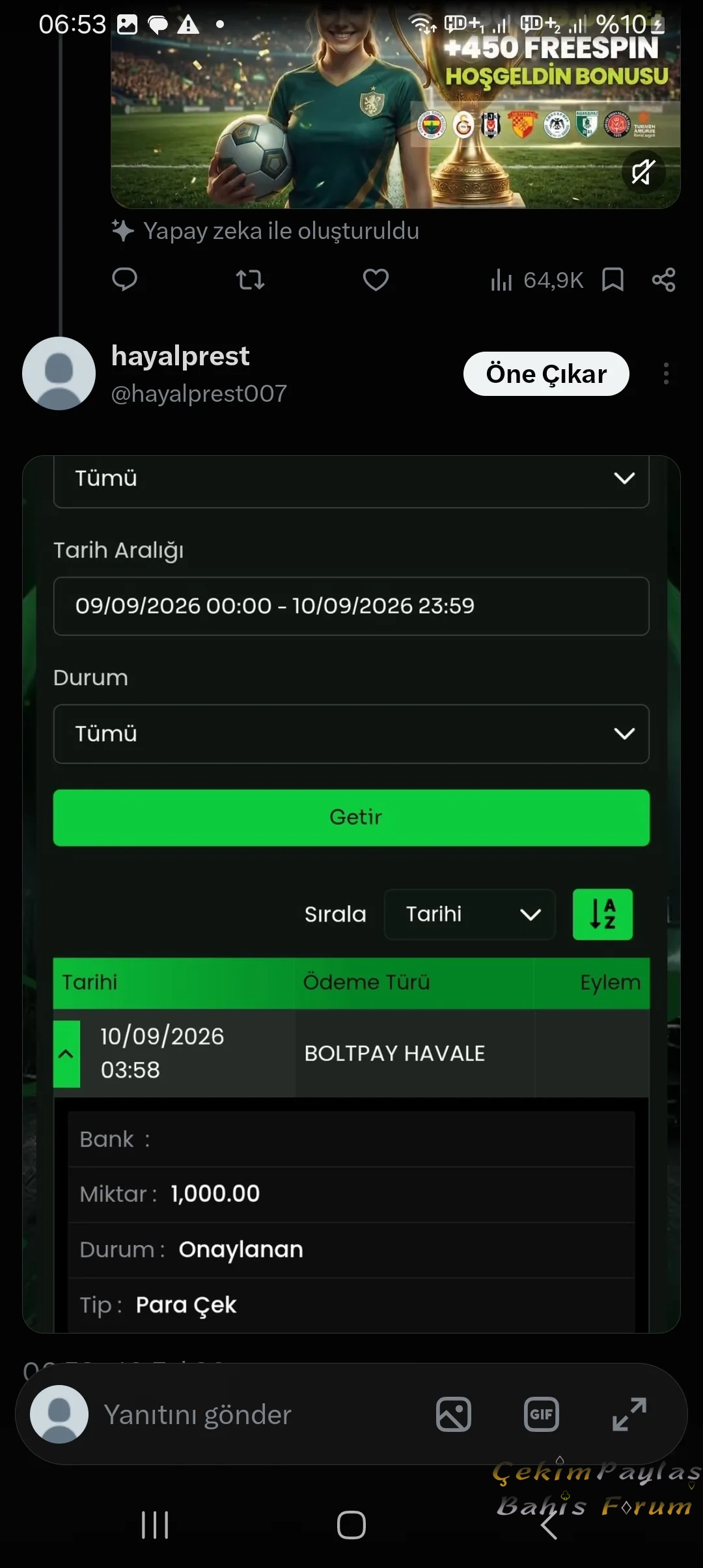Open overflow menu on hayalprest's reply

[x=666, y=374]
